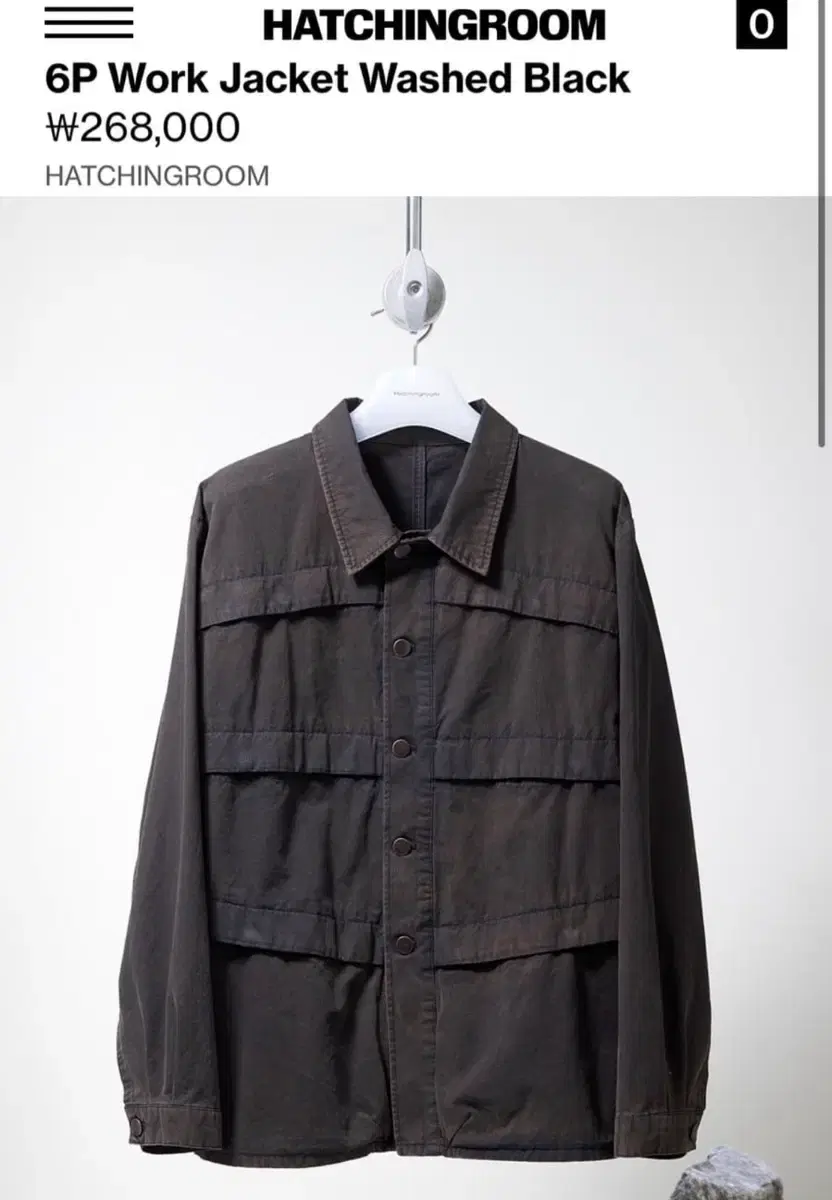This screenshot has width=832, height=1200.
Task: Open the hamburger menu
Action: click(x=89, y=22)
